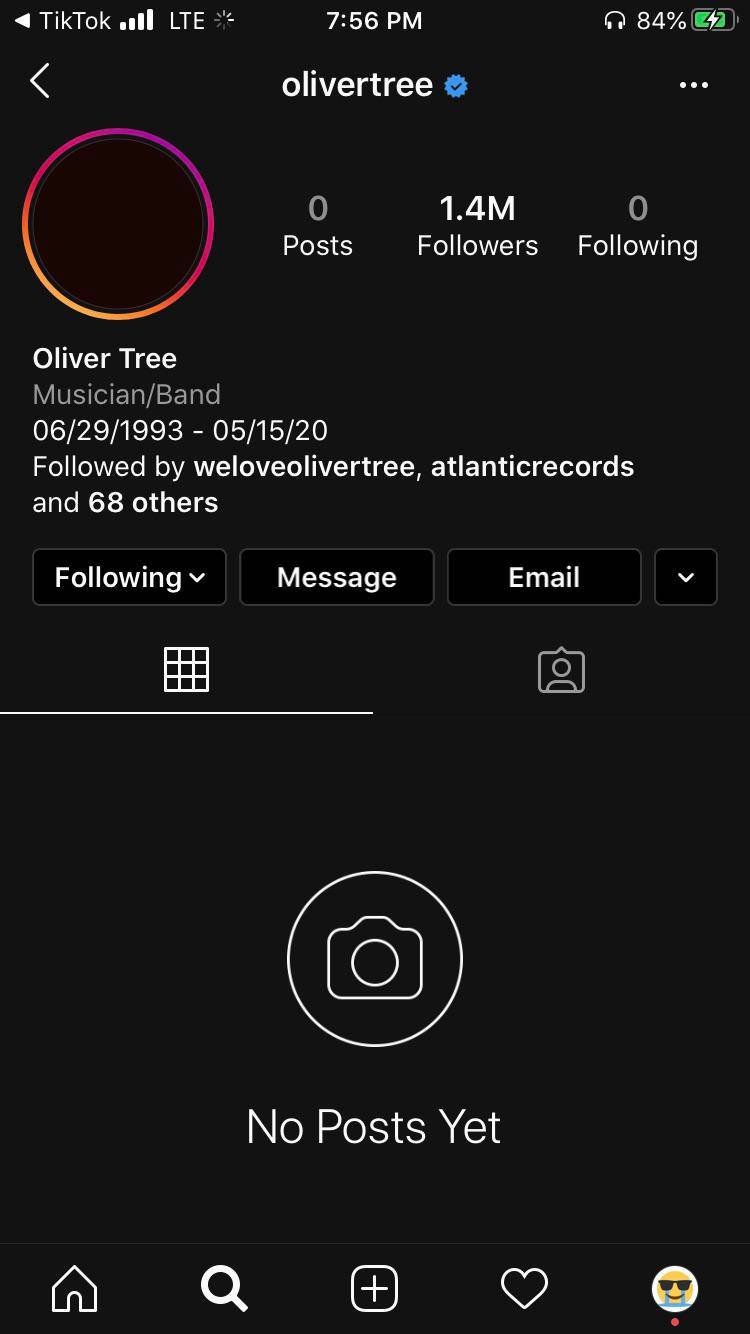Open the Search and Explore tab
This screenshot has width=750, height=1334.
(x=224, y=1288)
